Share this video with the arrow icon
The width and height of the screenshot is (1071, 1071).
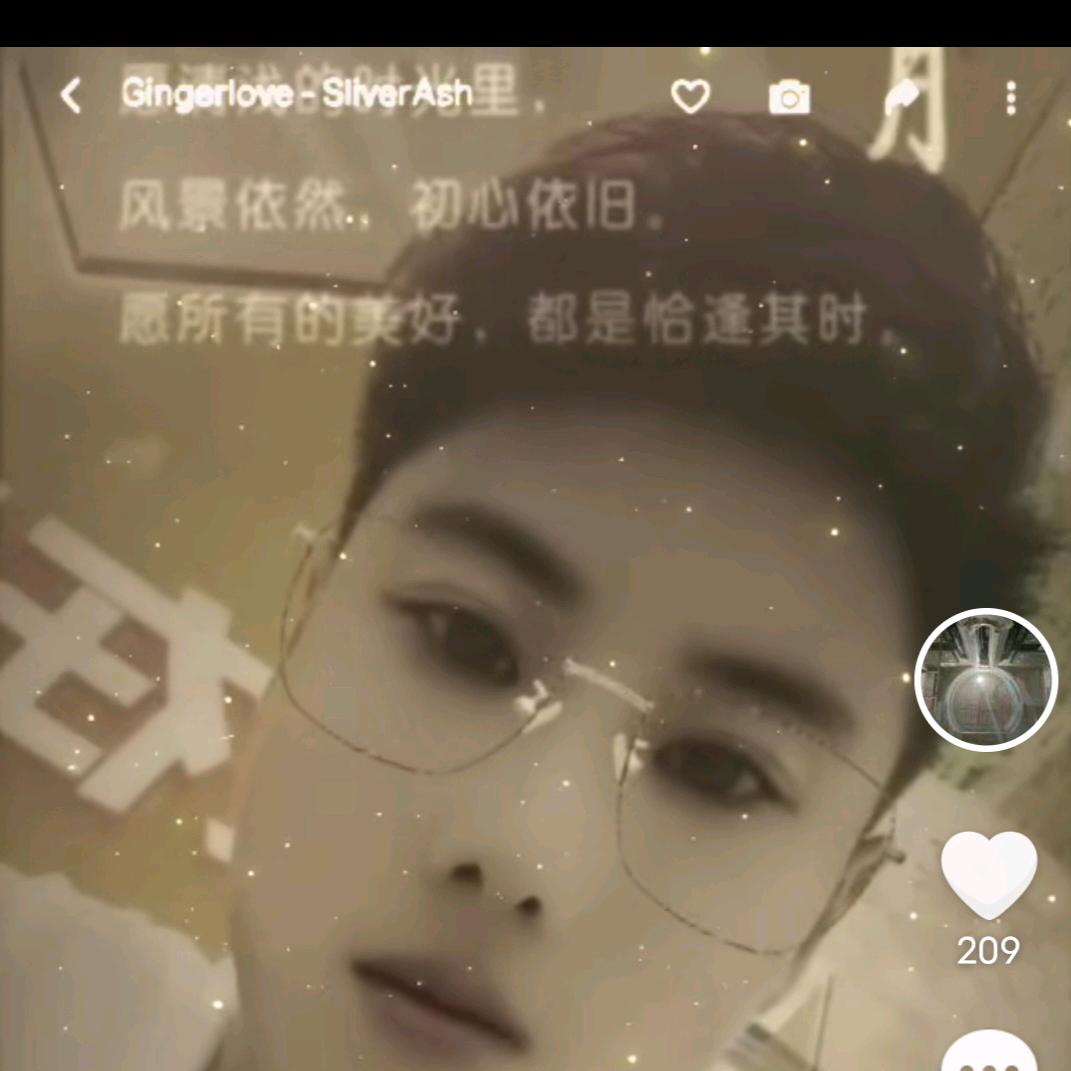901,97
